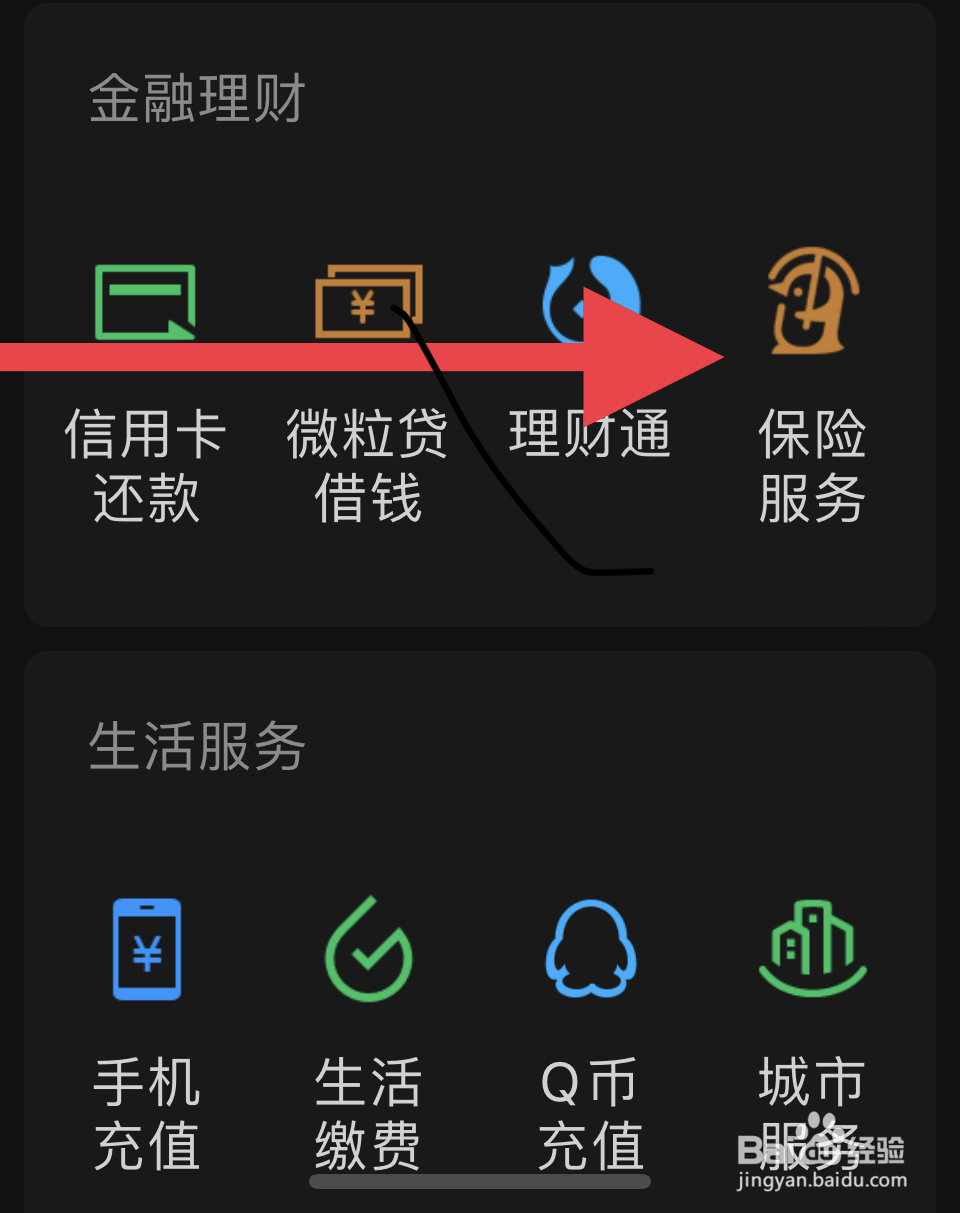The height and width of the screenshot is (1213, 960).
Task: Tap the penguin icon above Q币充值
Action: point(590,950)
